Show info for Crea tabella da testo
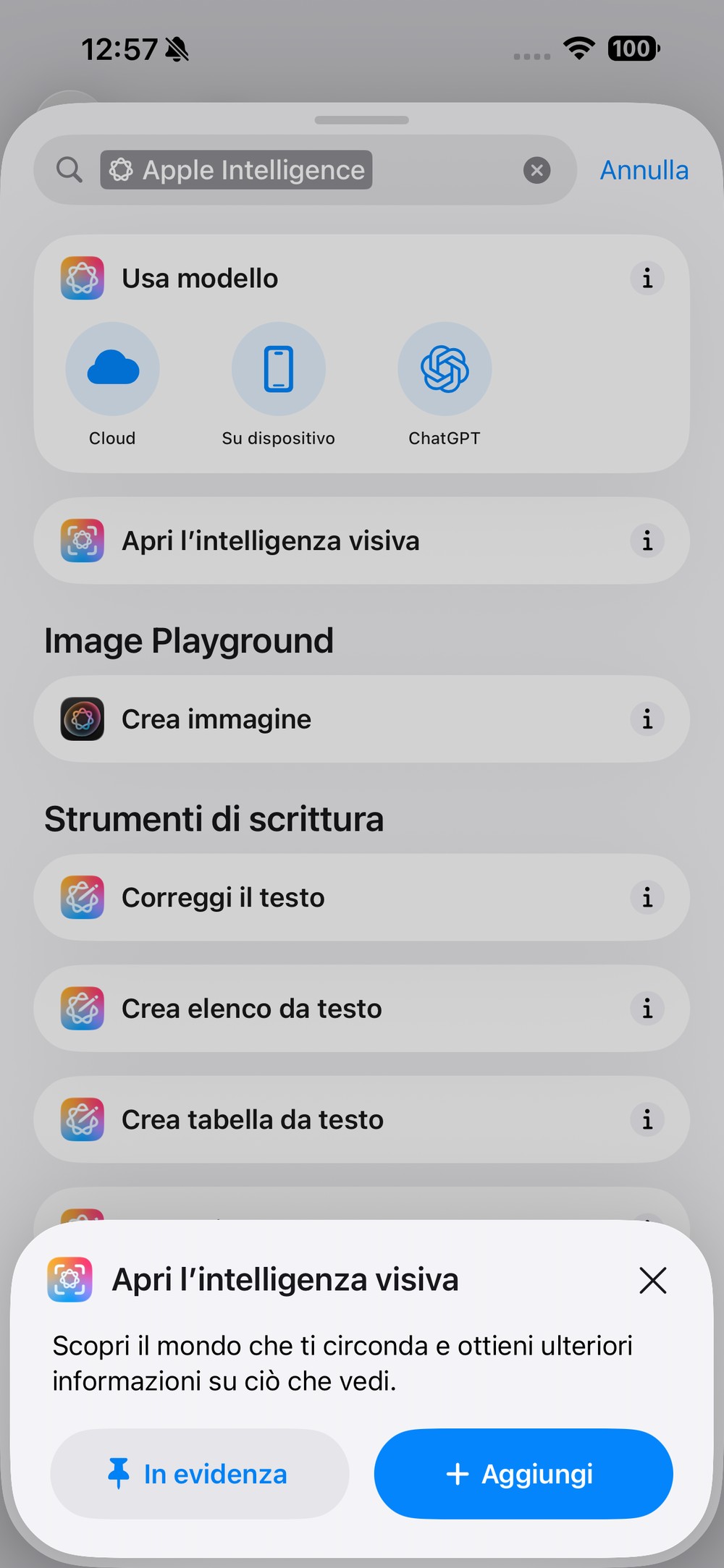The width and height of the screenshot is (724, 1568). click(x=647, y=1119)
